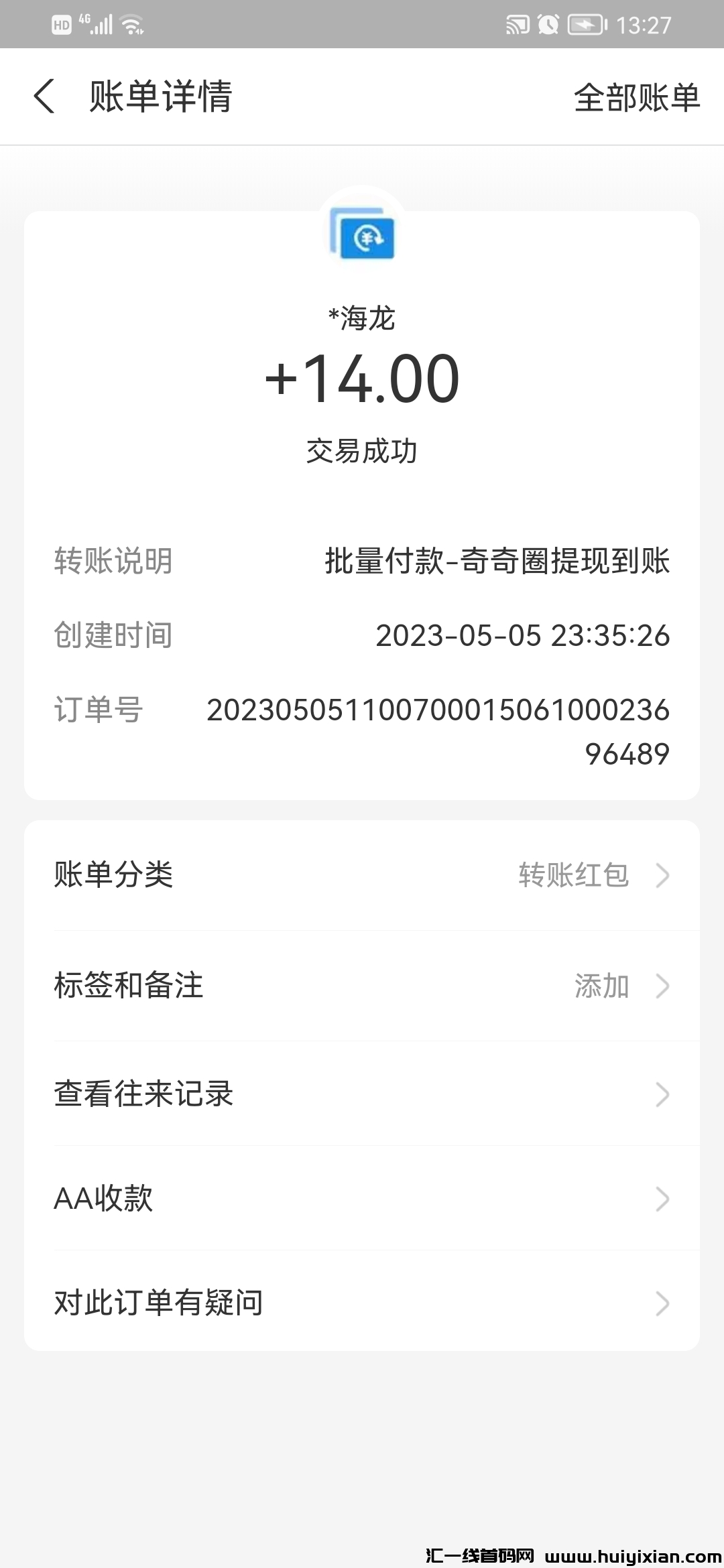The image size is (724, 1568).
Task: Open the 对此订单有疑问 help entry
Action: tap(362, 1303)
